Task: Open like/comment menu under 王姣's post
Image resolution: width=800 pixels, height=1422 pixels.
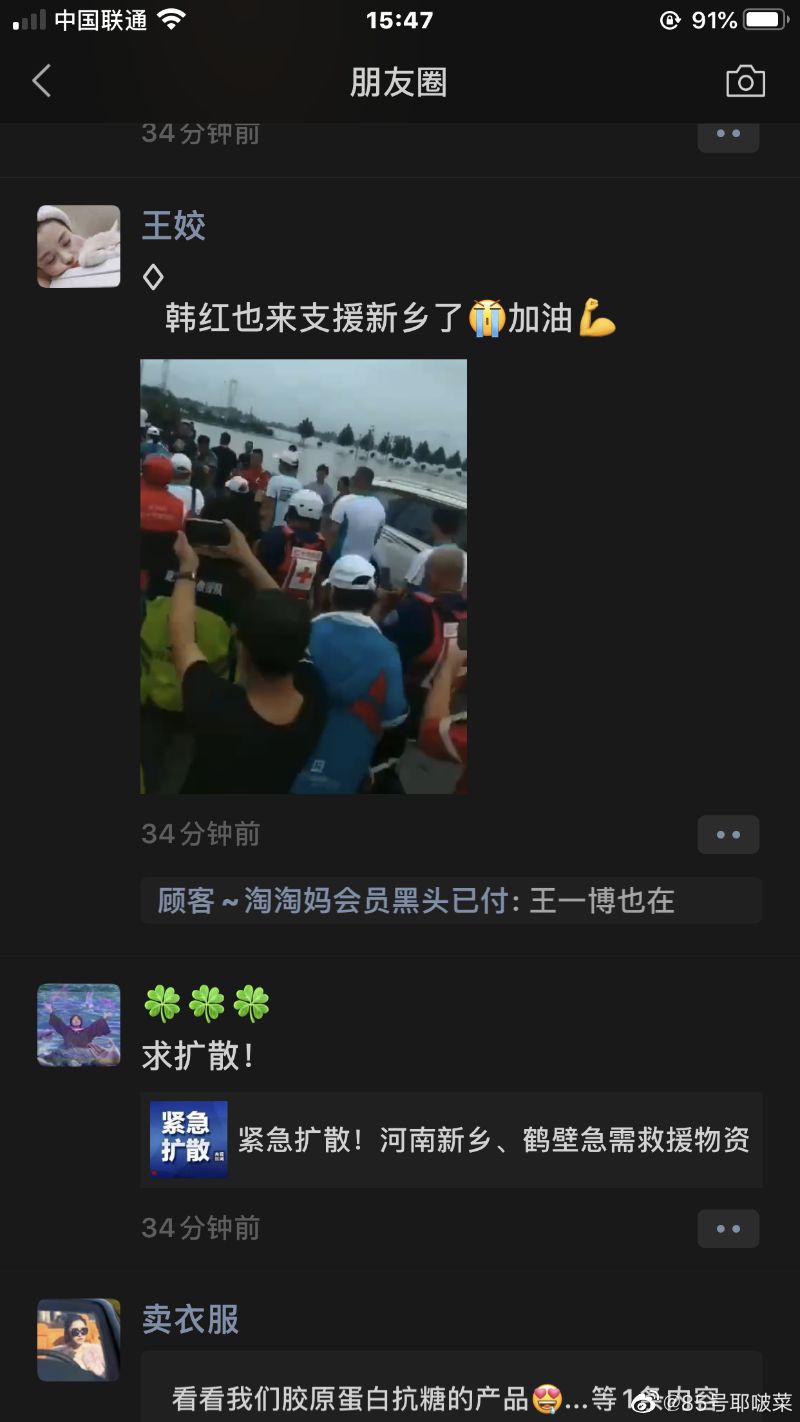Action: click(728, 835)
